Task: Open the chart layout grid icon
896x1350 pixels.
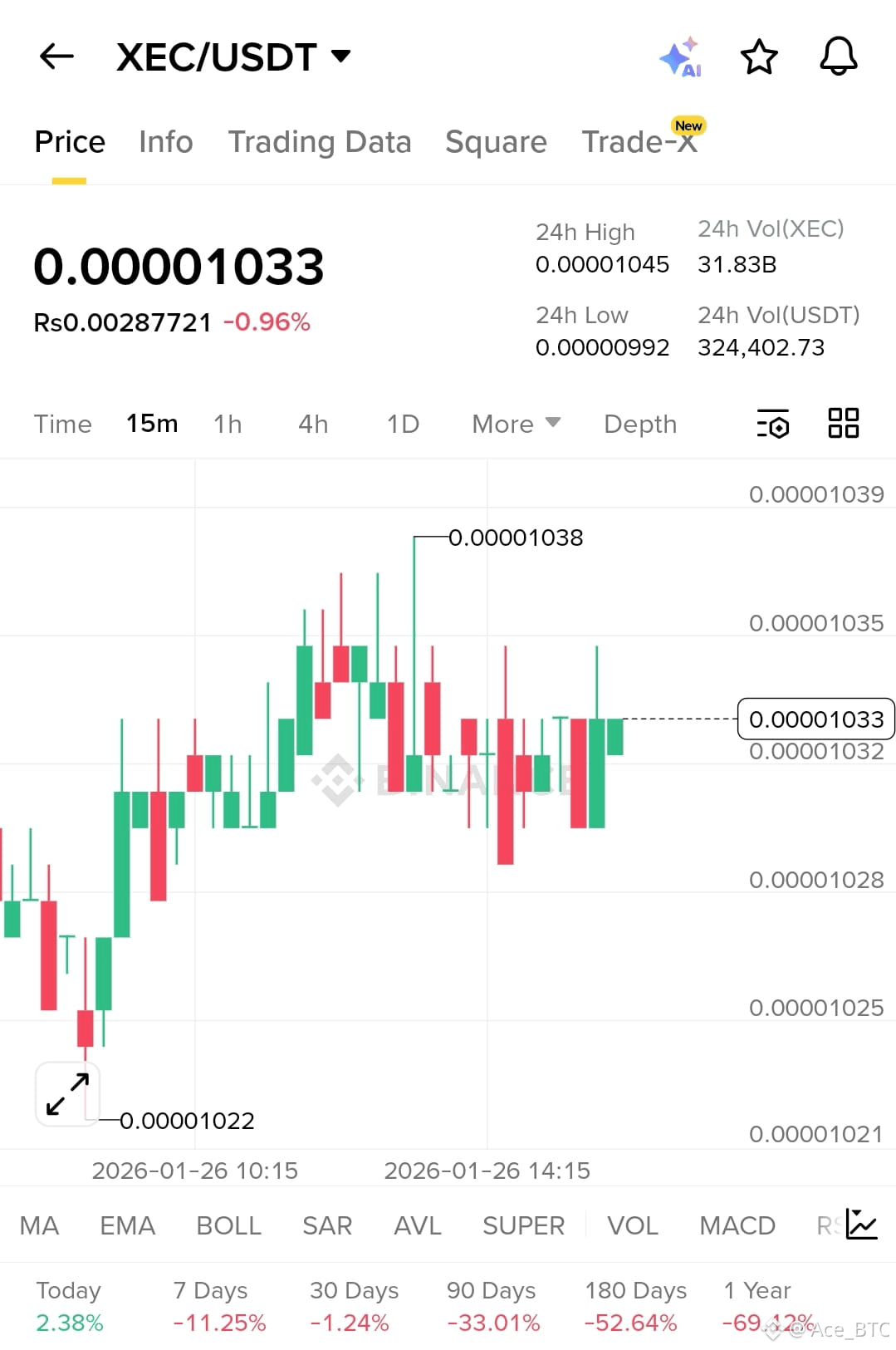Action: 844,424
